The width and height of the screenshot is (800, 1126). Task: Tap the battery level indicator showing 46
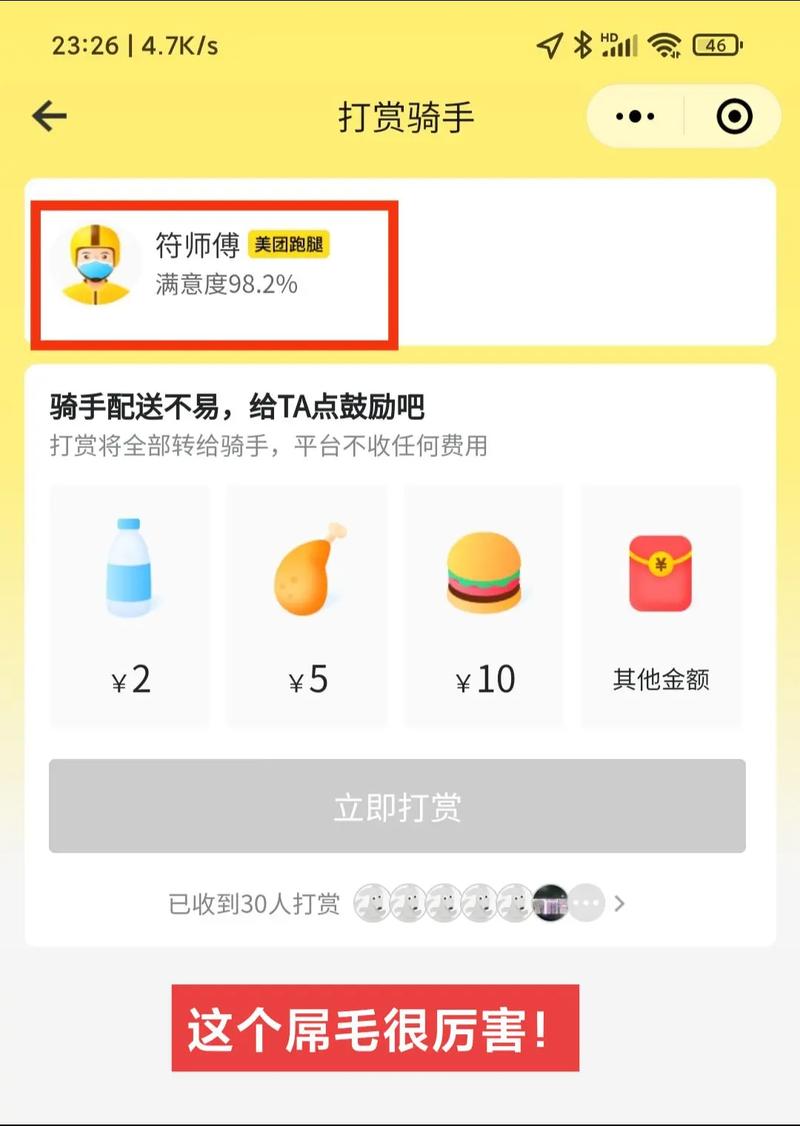click(718, 44)
